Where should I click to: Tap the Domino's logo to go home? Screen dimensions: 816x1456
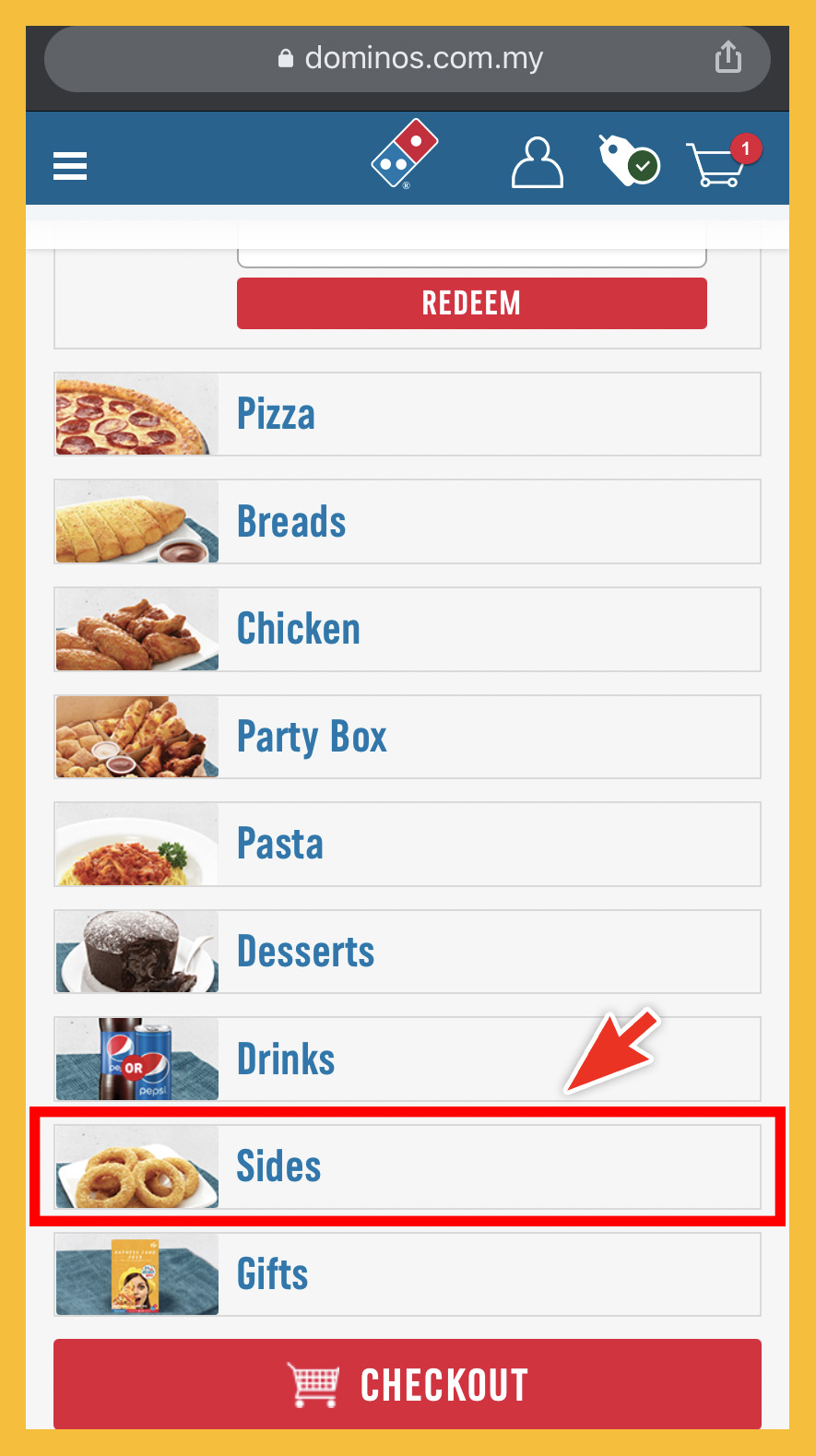(x=404, y=154)
